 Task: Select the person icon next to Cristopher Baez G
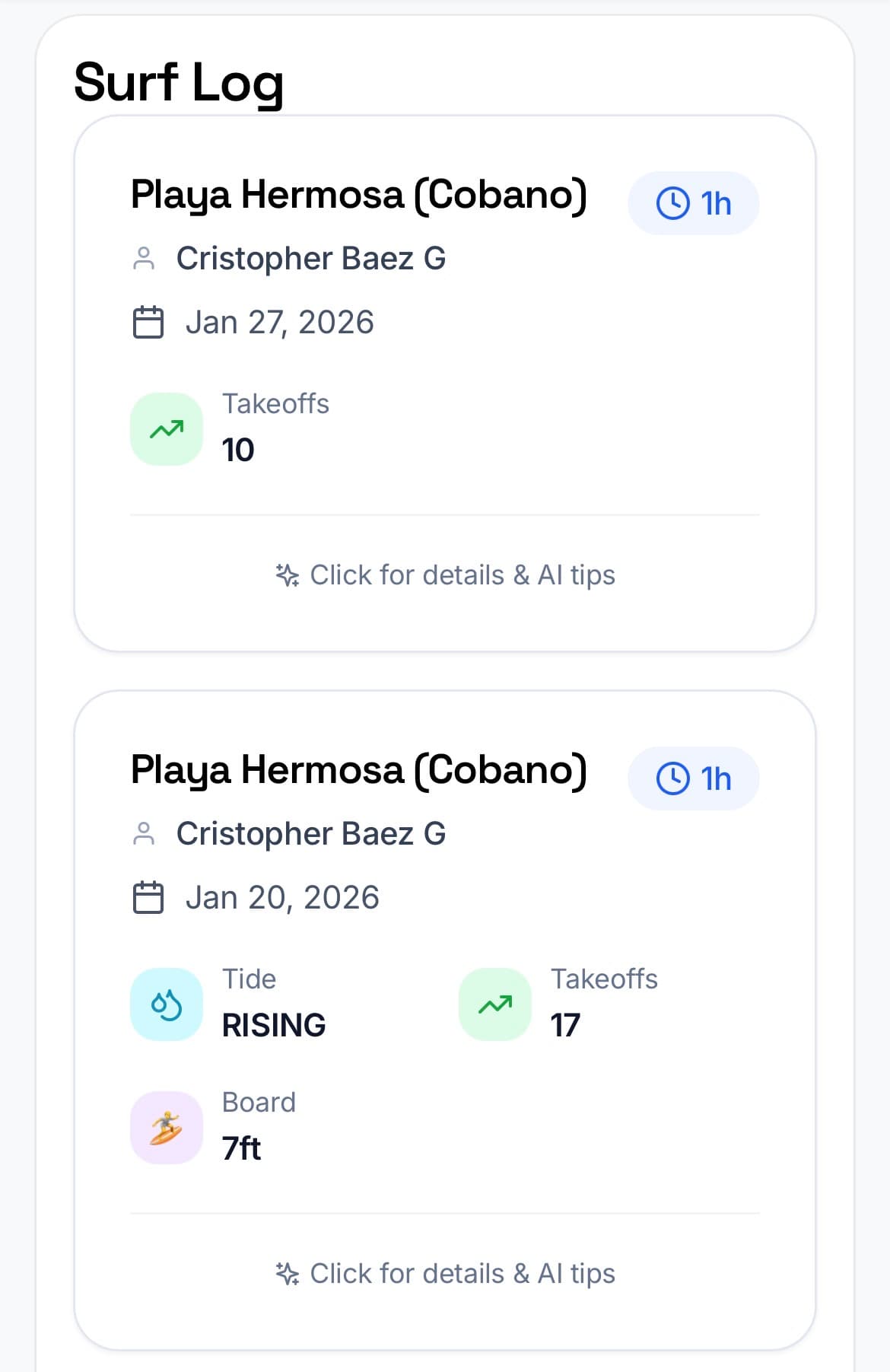(145, 258)
